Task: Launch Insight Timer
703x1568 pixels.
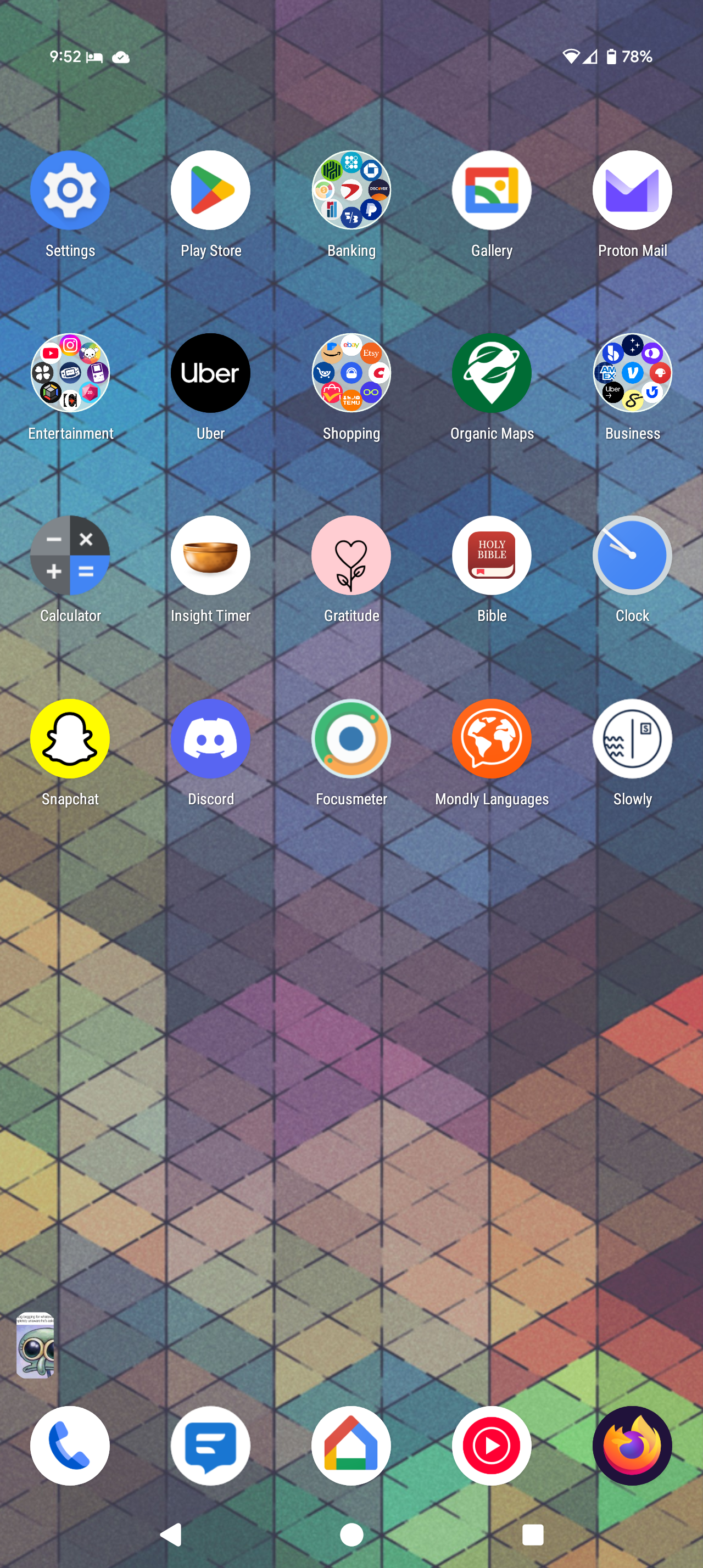Action: pyautogui.click(x=210, y=555)
